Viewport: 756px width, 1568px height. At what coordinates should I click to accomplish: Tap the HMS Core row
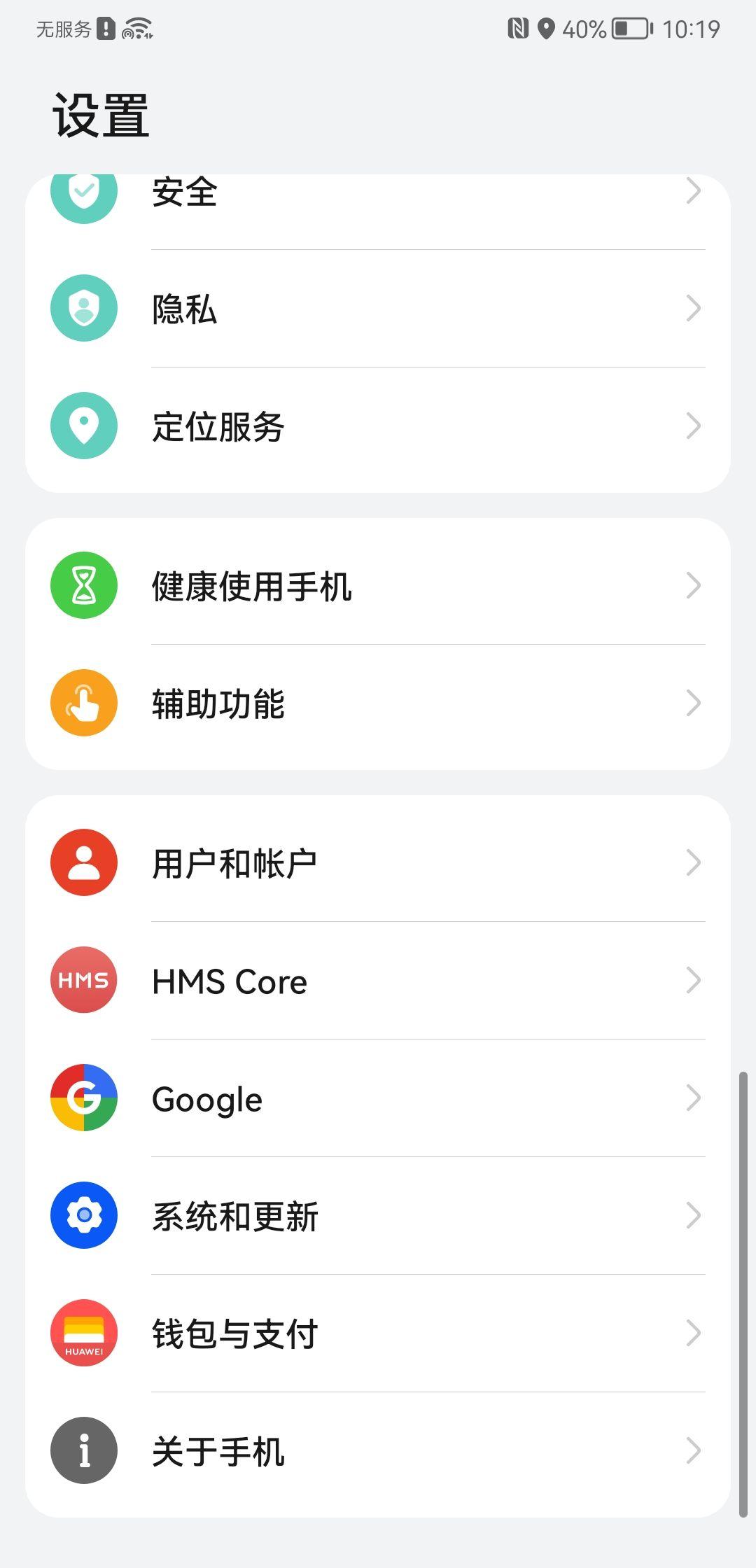(x=378, y=980)
